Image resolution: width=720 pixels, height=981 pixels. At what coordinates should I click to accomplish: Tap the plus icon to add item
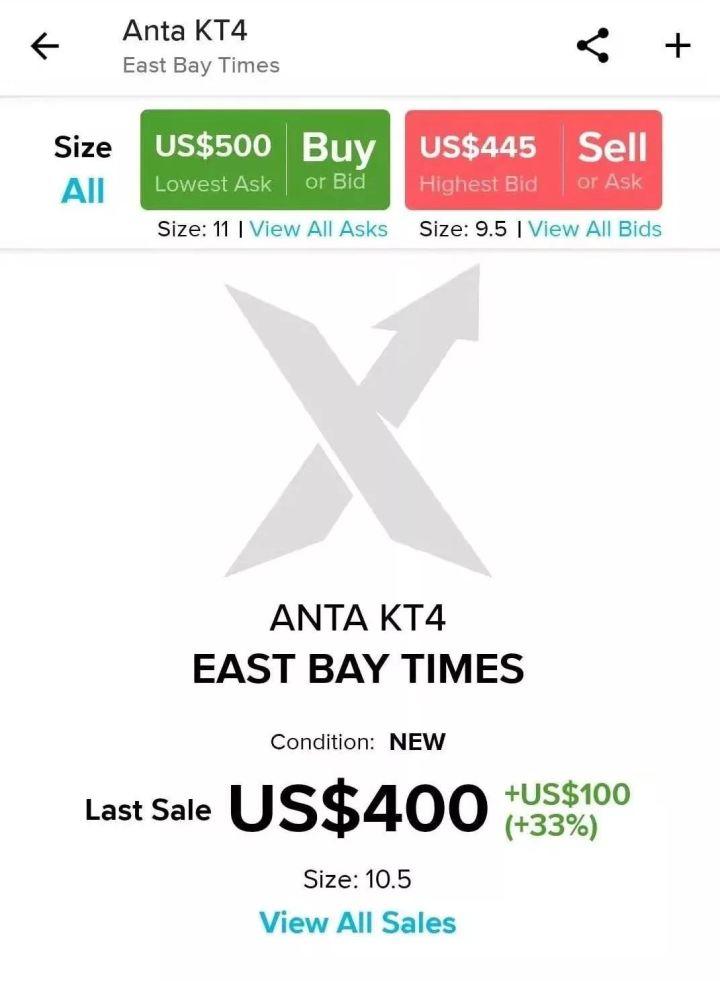(677, 46)
